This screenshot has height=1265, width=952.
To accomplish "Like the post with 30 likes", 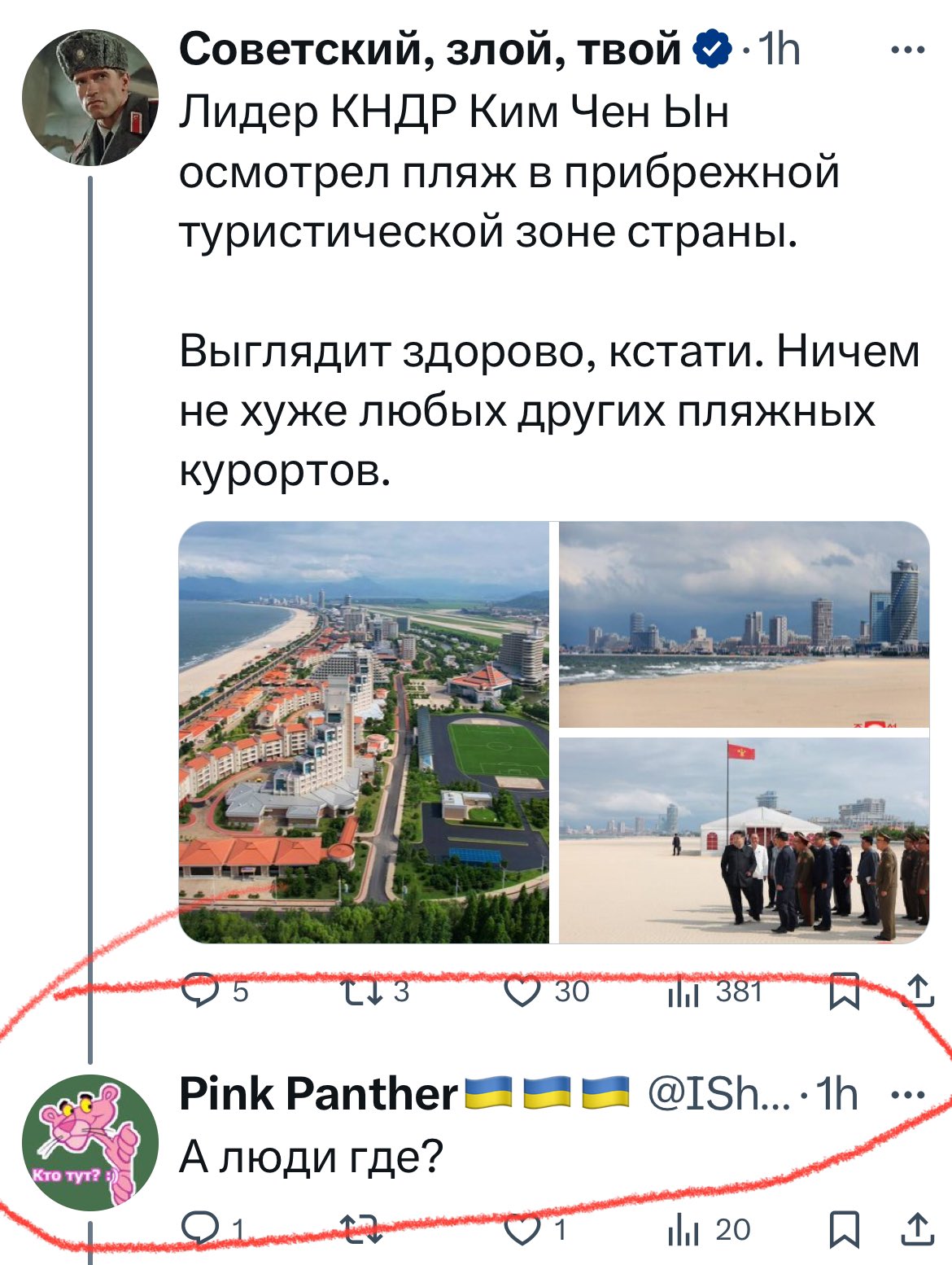I will 522,991.
